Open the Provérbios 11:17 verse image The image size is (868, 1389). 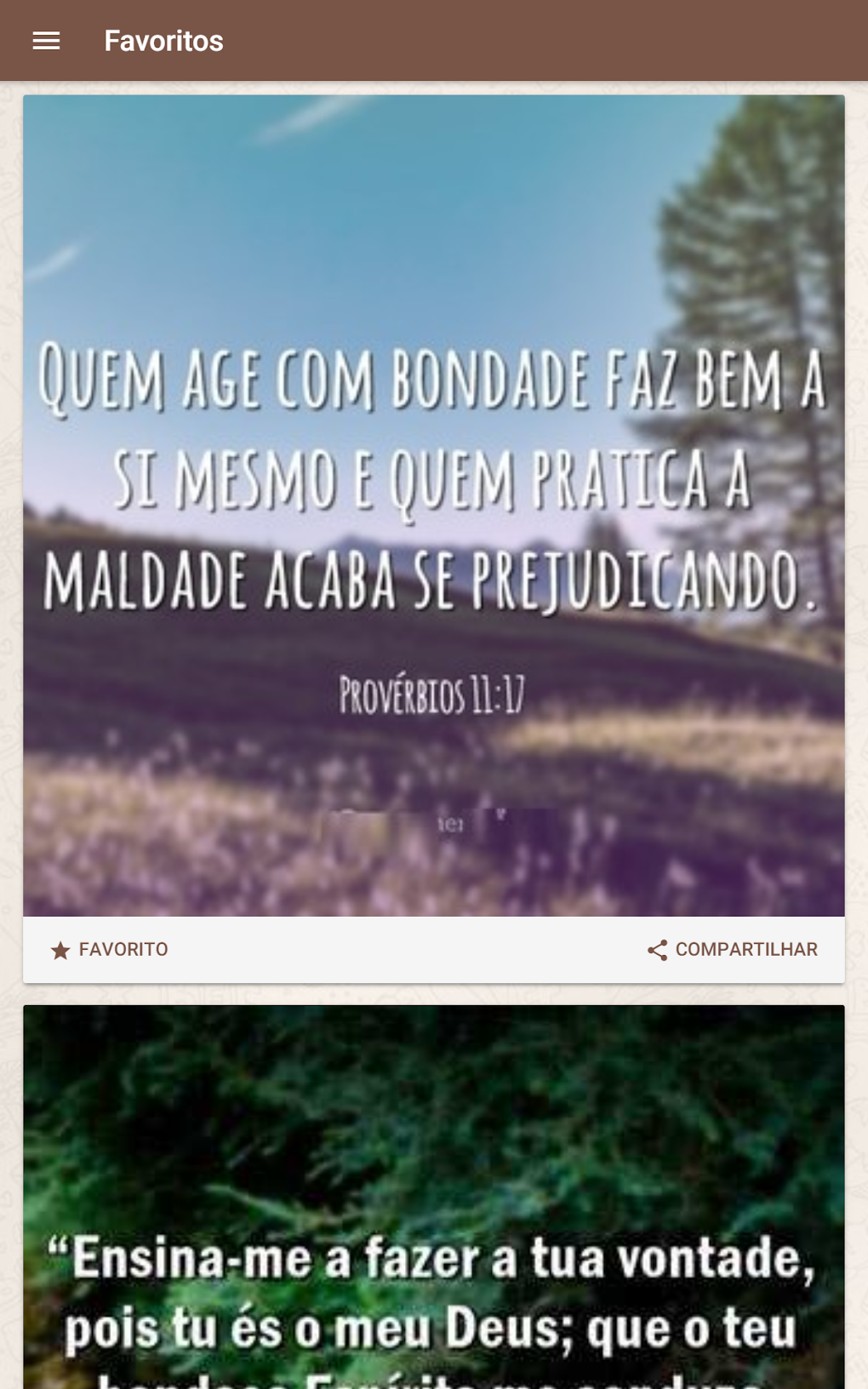point(434,506)
